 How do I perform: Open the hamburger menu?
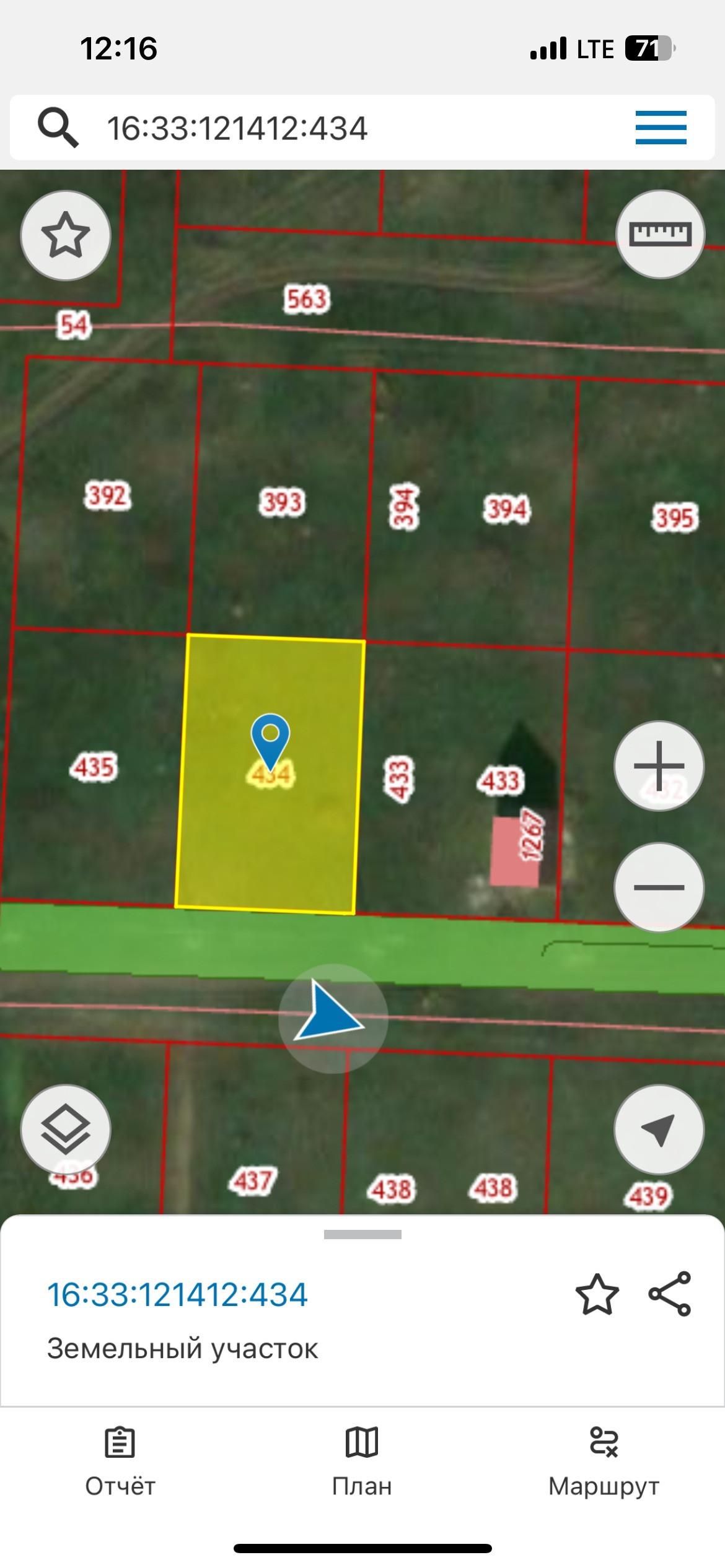click(x=661, y=128)
